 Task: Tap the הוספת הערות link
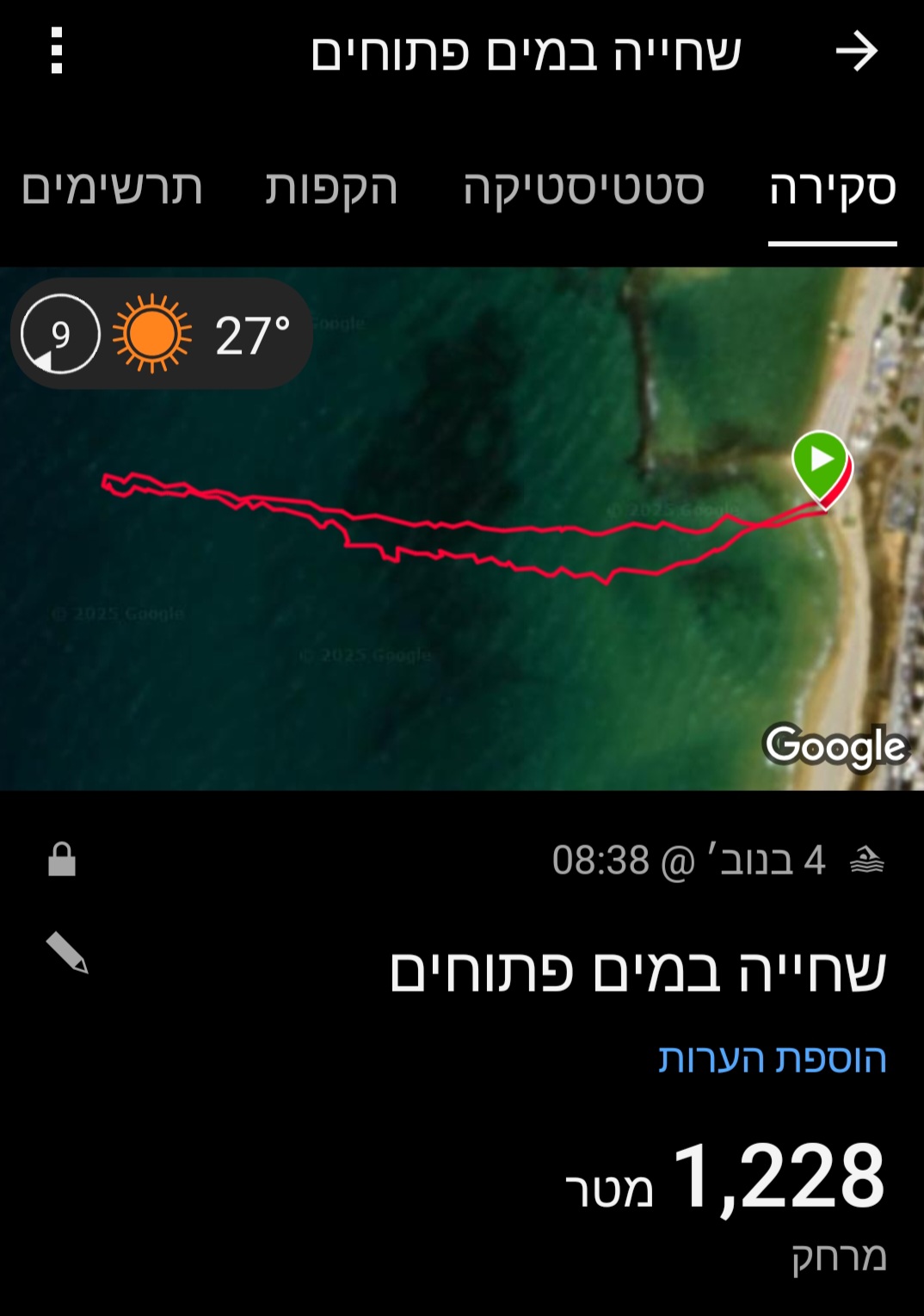click(x=772, y=1059)
